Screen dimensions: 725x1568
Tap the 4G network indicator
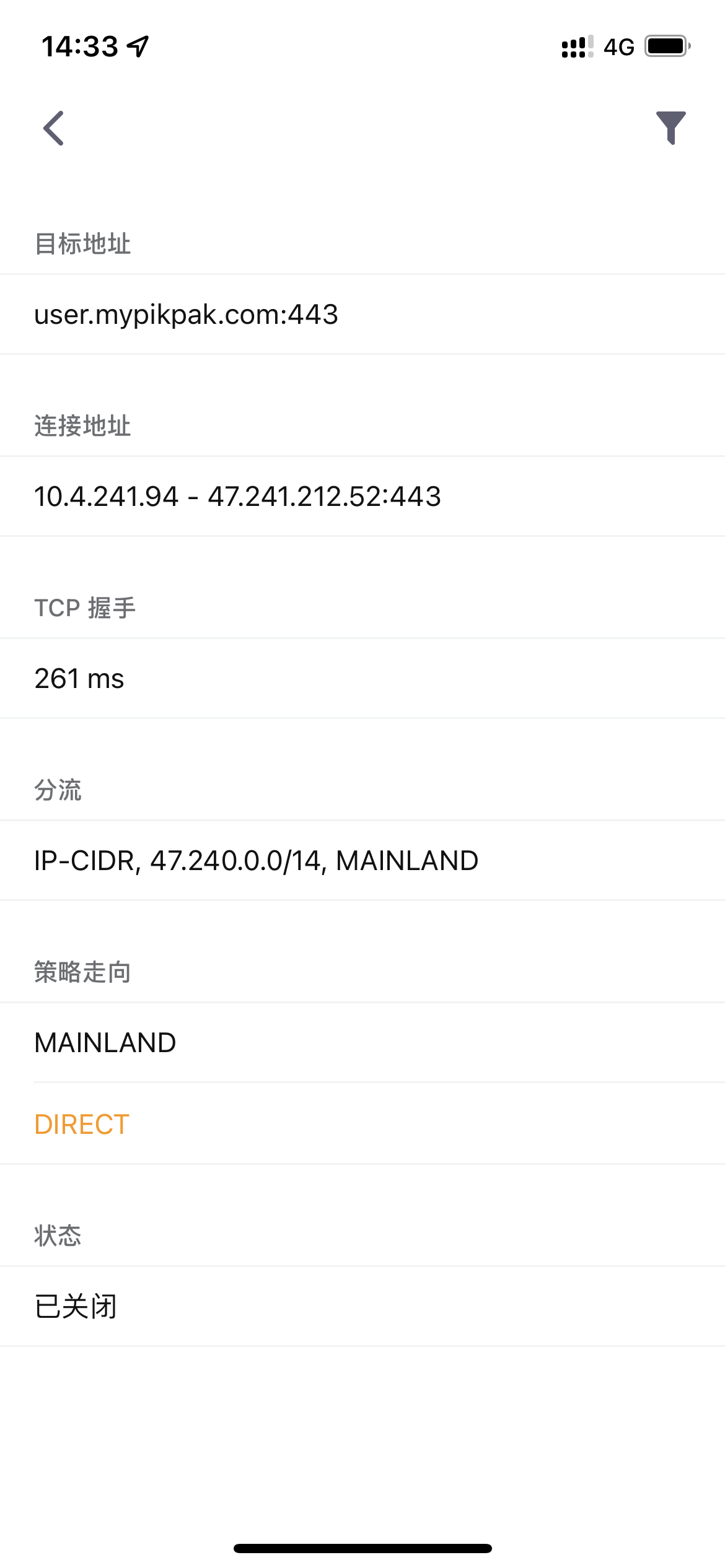[x=618, y=46]
